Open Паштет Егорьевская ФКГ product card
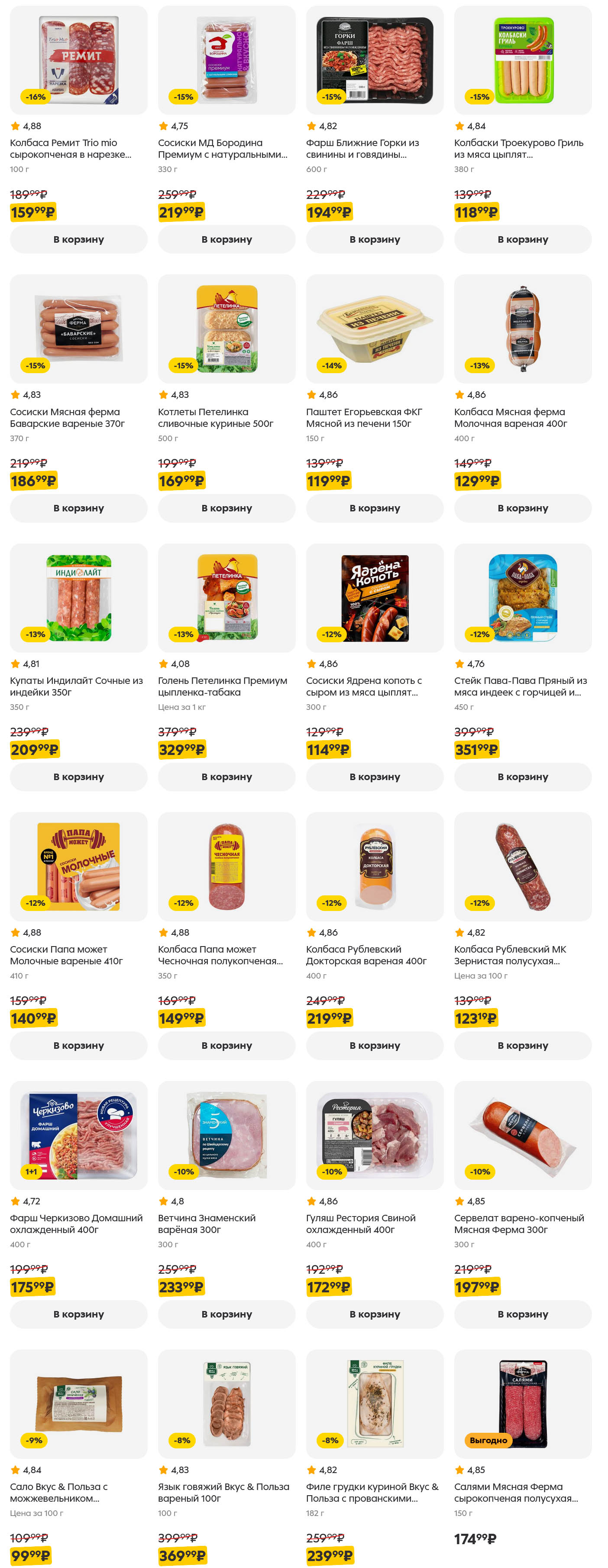 (375, 329)
